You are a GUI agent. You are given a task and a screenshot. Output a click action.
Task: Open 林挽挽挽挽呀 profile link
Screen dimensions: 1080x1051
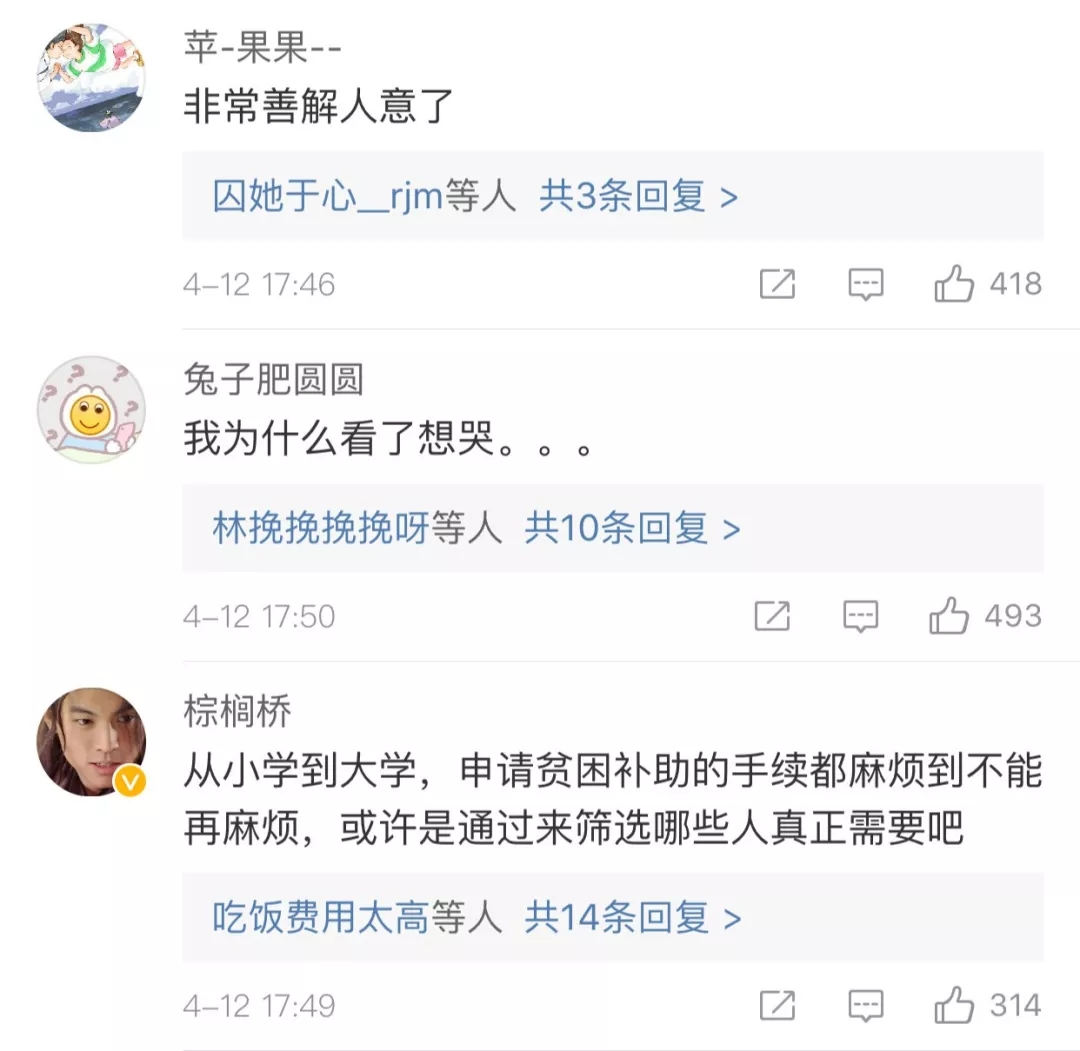(x=320, y=529)
